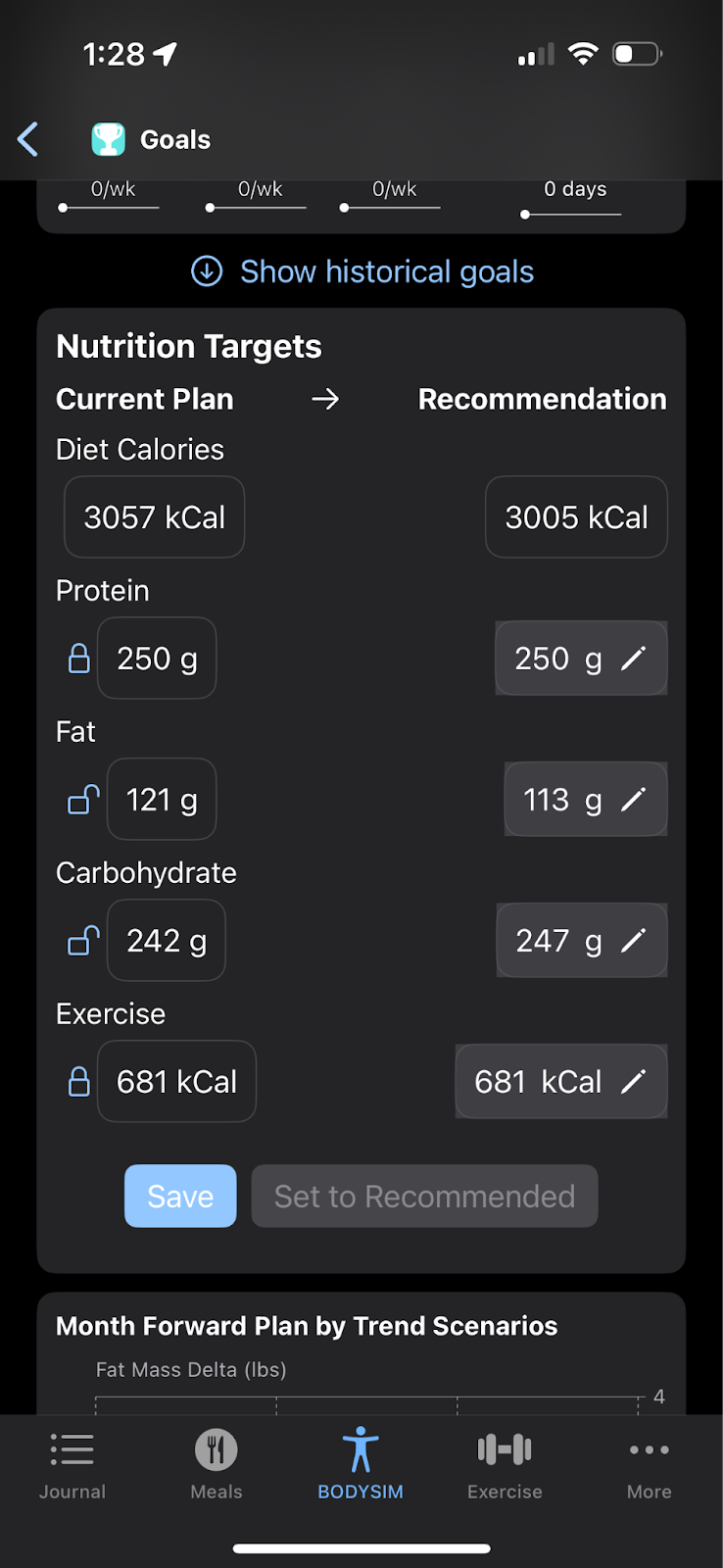
Task: Toggle the Protein lock icon
Action: click(78, 658)
